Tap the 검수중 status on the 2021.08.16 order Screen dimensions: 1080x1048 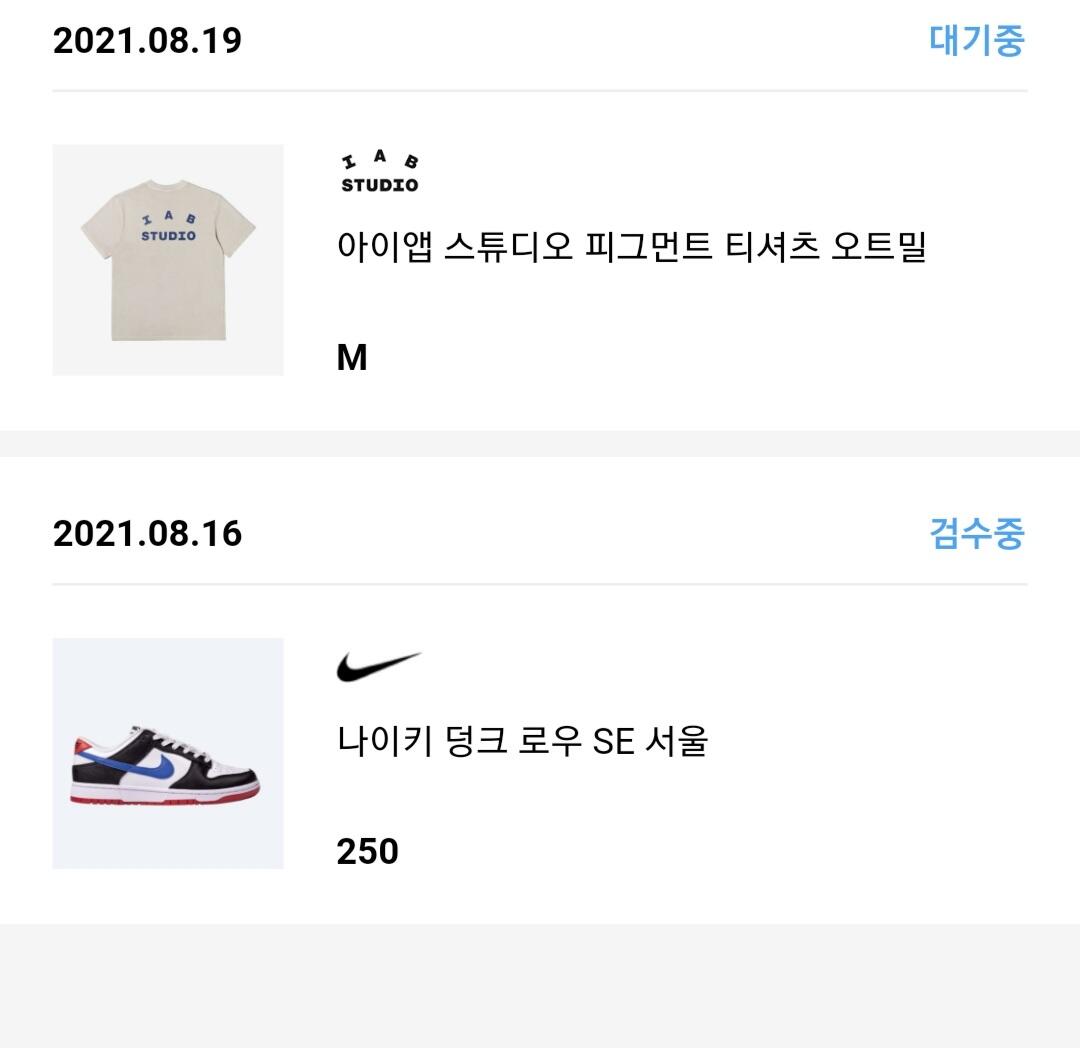(x=976, y=533)
